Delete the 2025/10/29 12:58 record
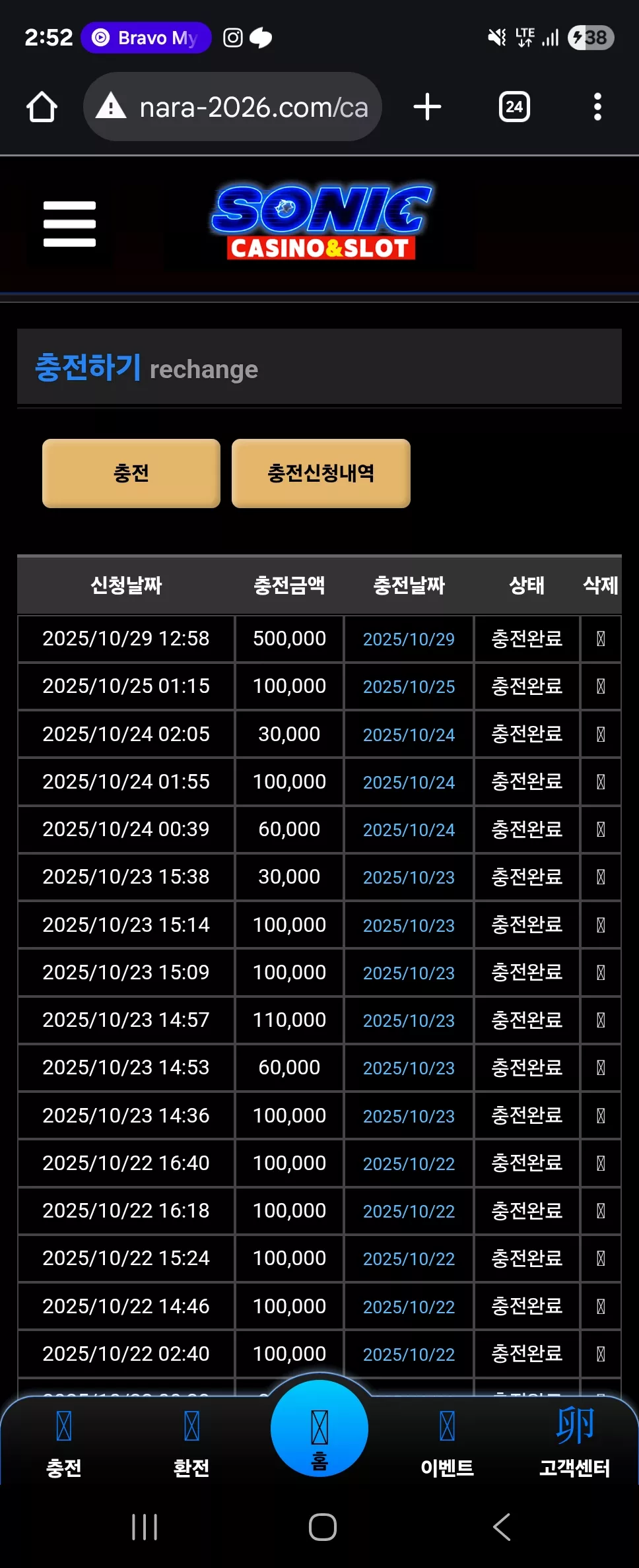 coord(601,639)
